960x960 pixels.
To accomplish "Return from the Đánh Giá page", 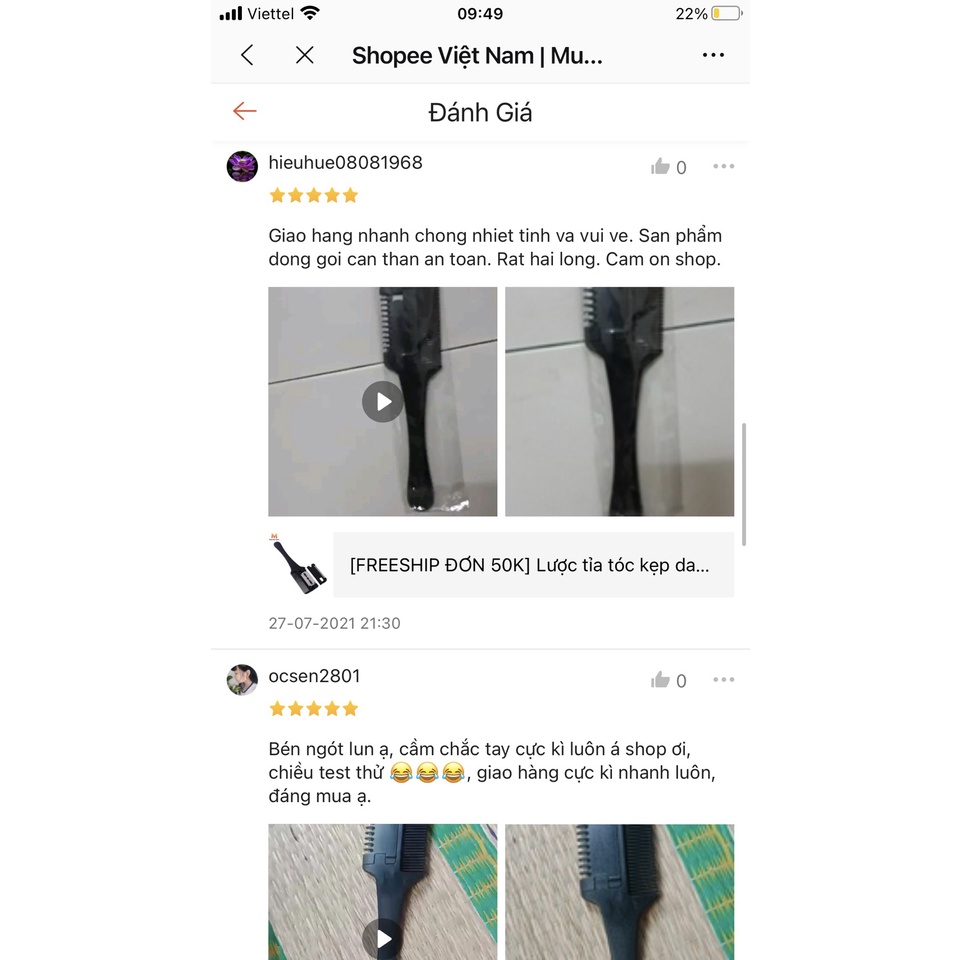I will (x=245, y=111).
